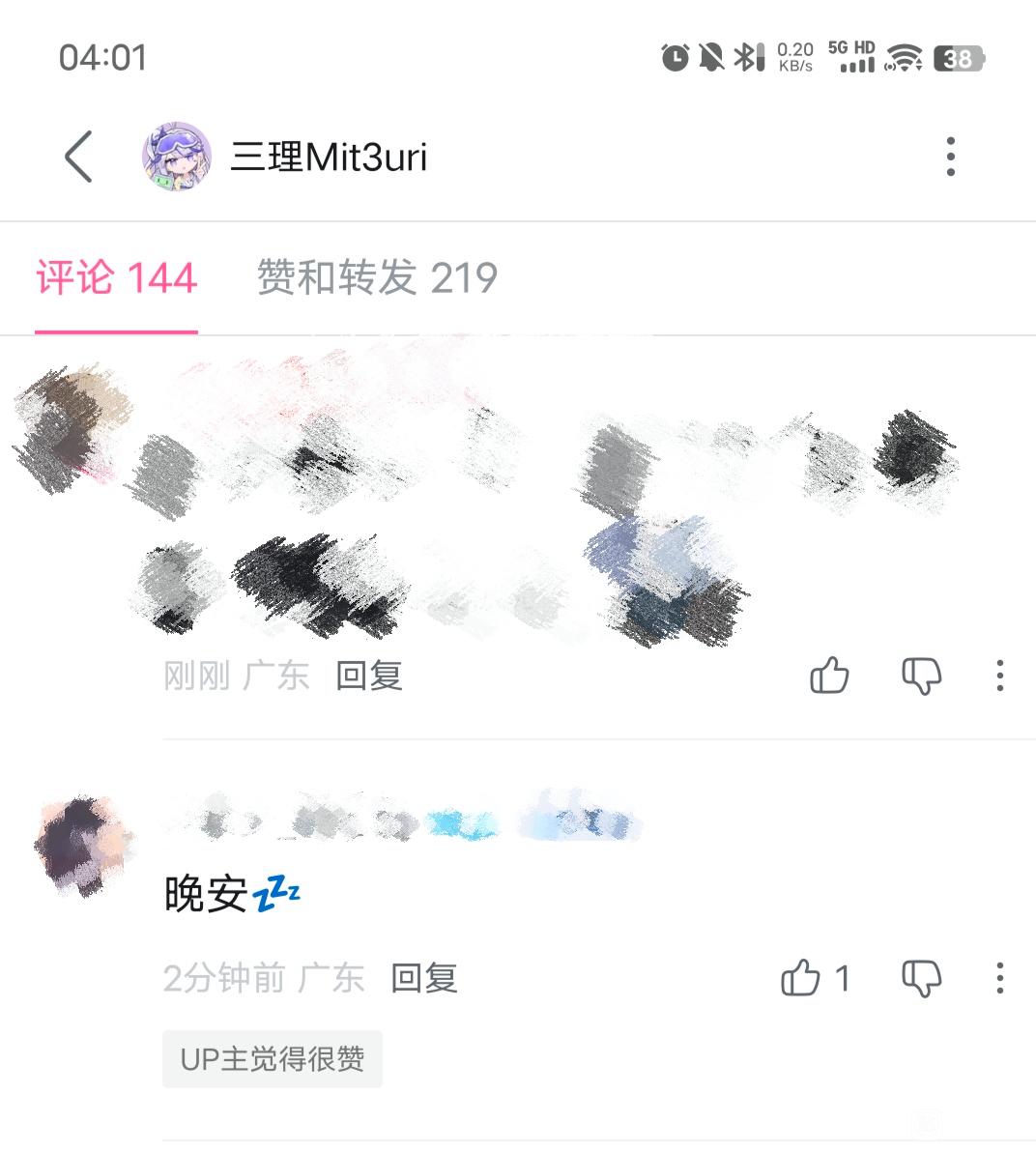Reply to the comment posted 刚刚
This screenshot has width=1036, height=1152.
[368, 676]
